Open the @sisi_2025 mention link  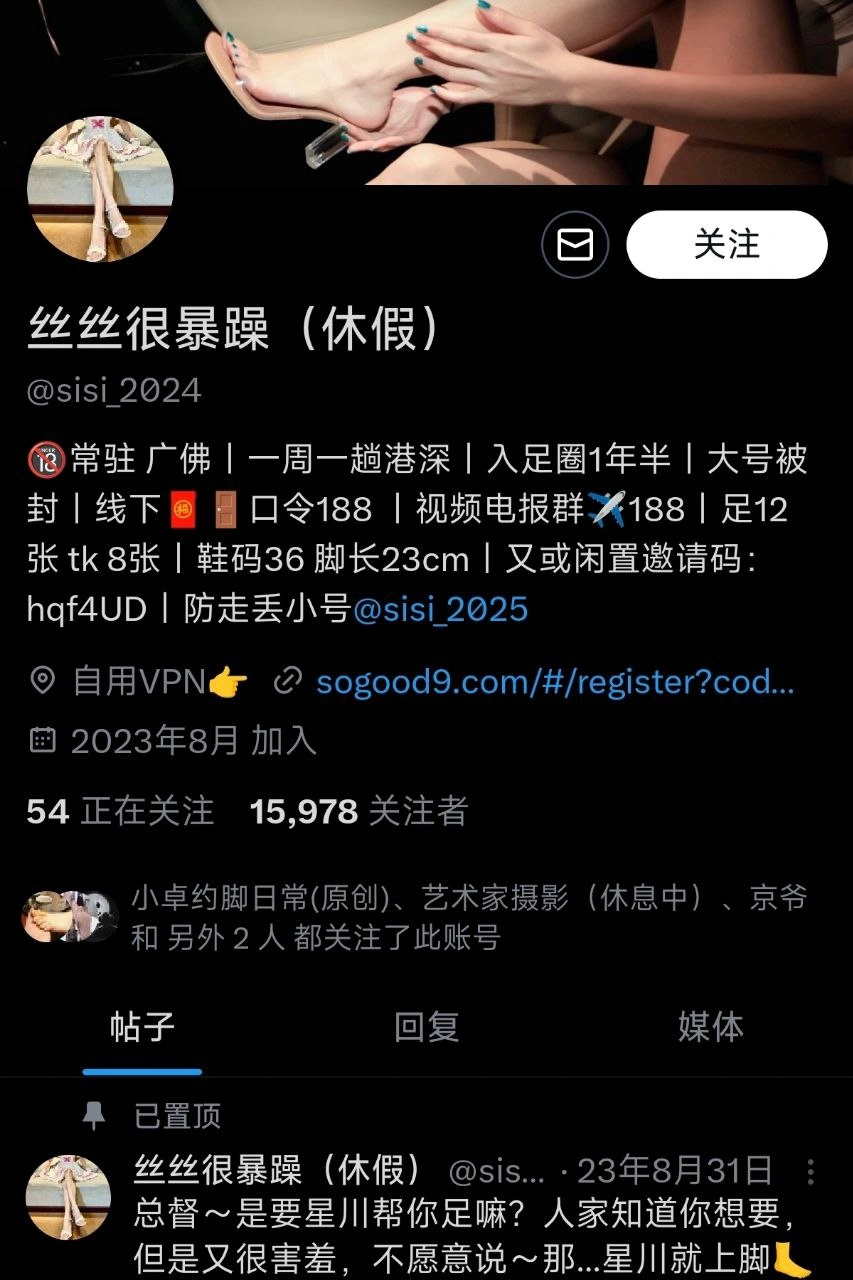[440, 609]
